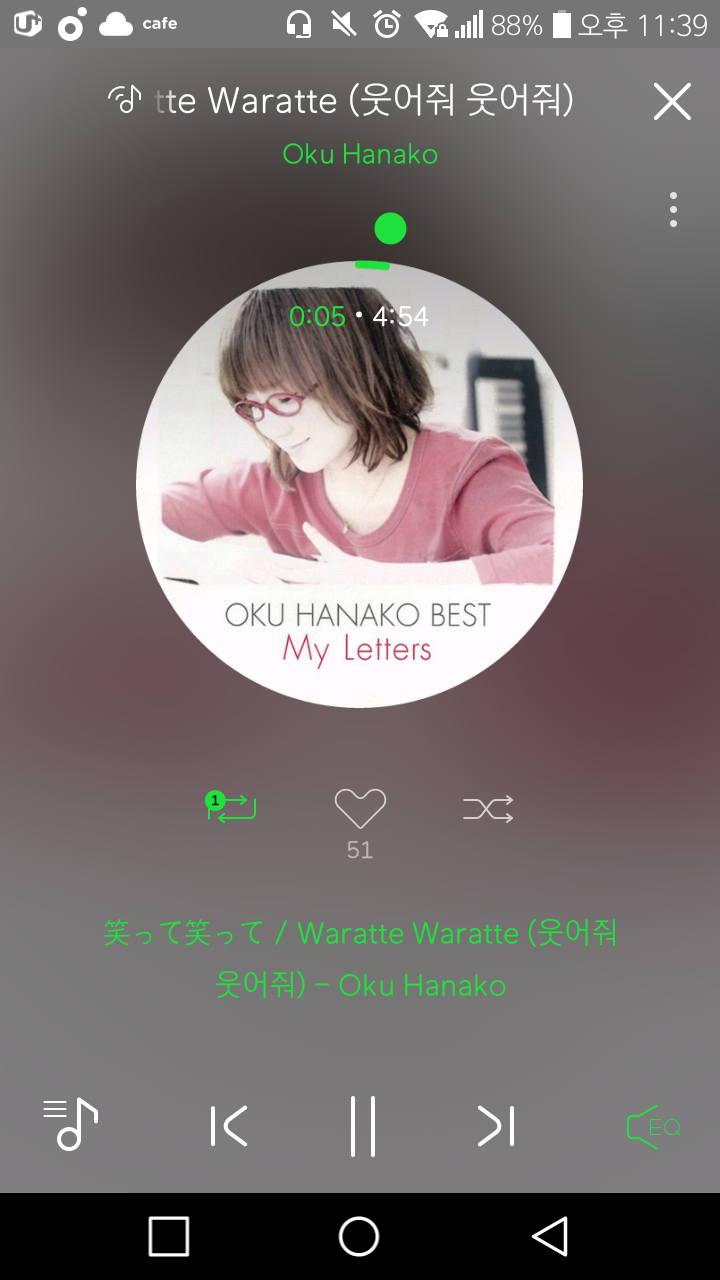Go back using the system back button
Screen dimensions: 720x1280
(550, 1236)
